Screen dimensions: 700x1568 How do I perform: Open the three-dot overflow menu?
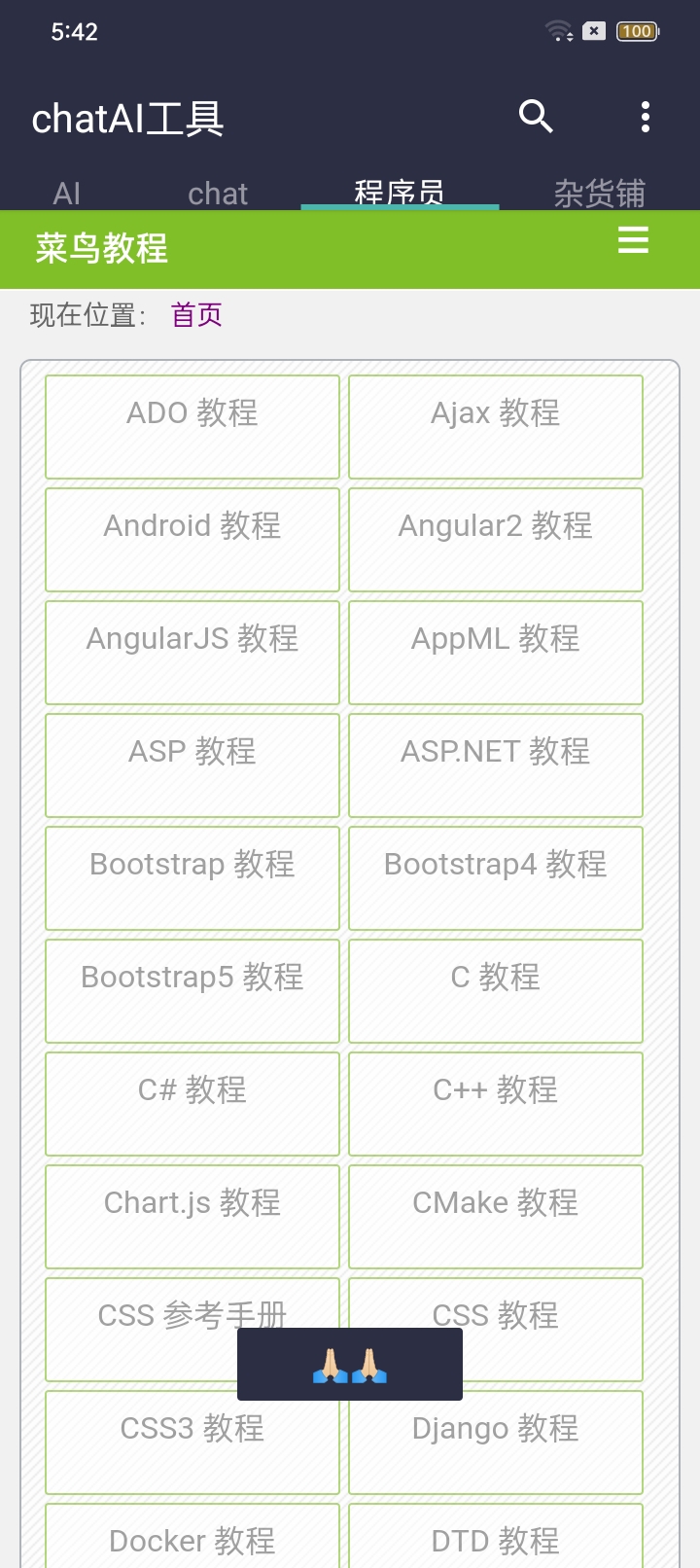pos(645,117)
